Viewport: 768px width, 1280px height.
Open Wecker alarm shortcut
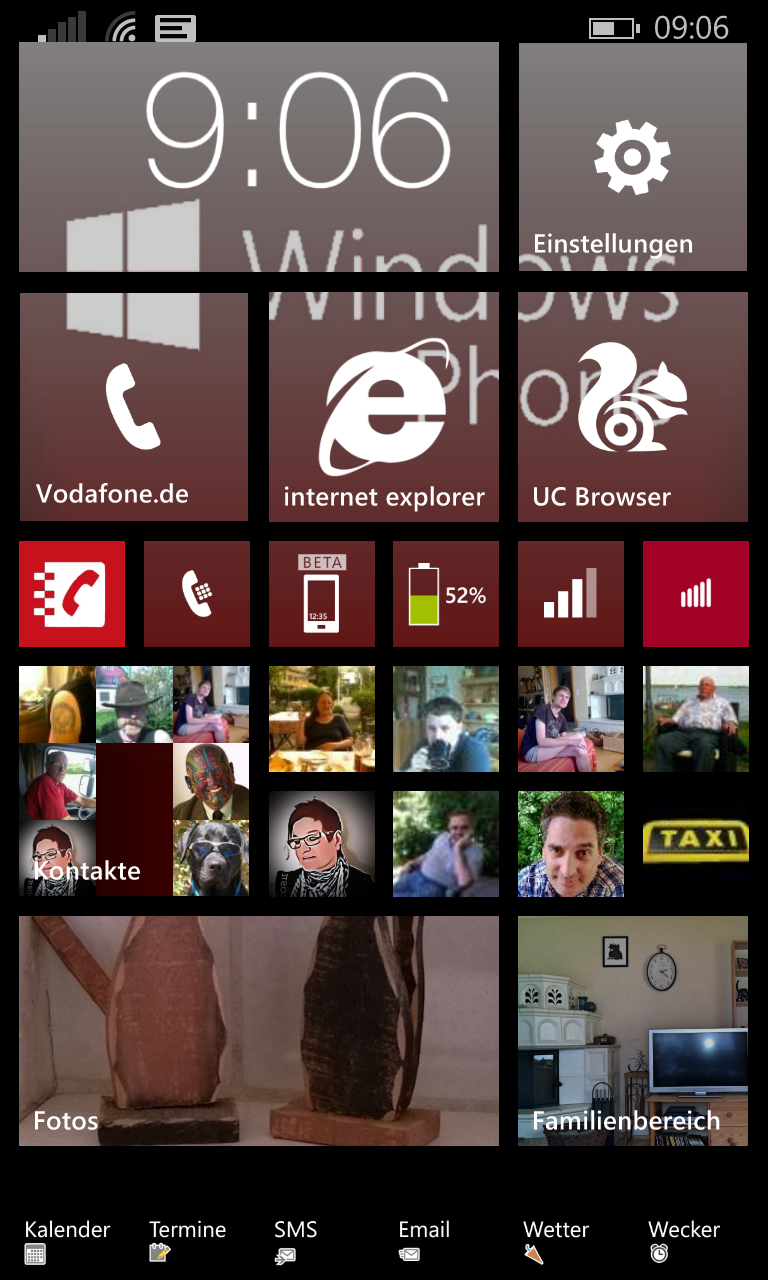tap(683, 1240)
